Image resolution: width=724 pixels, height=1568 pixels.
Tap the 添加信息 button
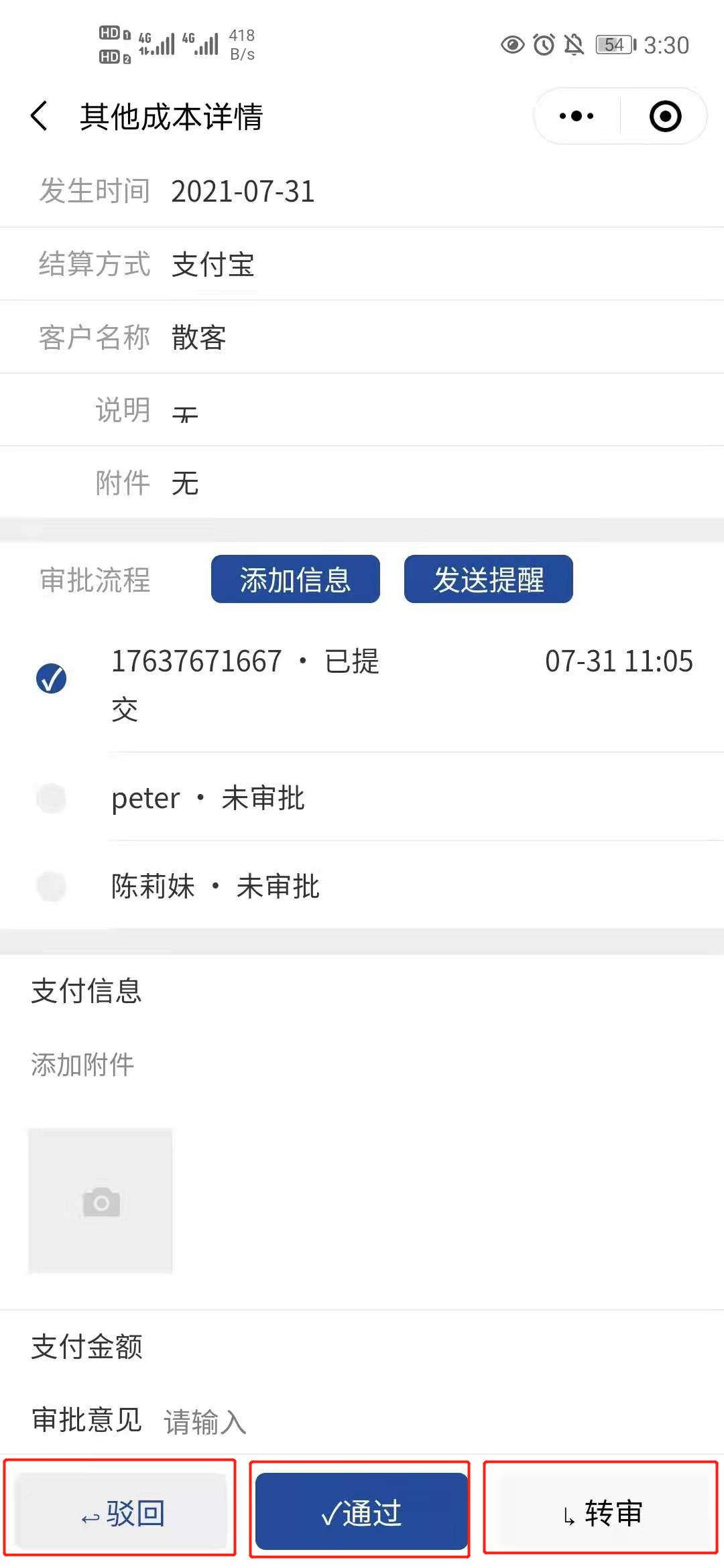[x=296, y=579]
